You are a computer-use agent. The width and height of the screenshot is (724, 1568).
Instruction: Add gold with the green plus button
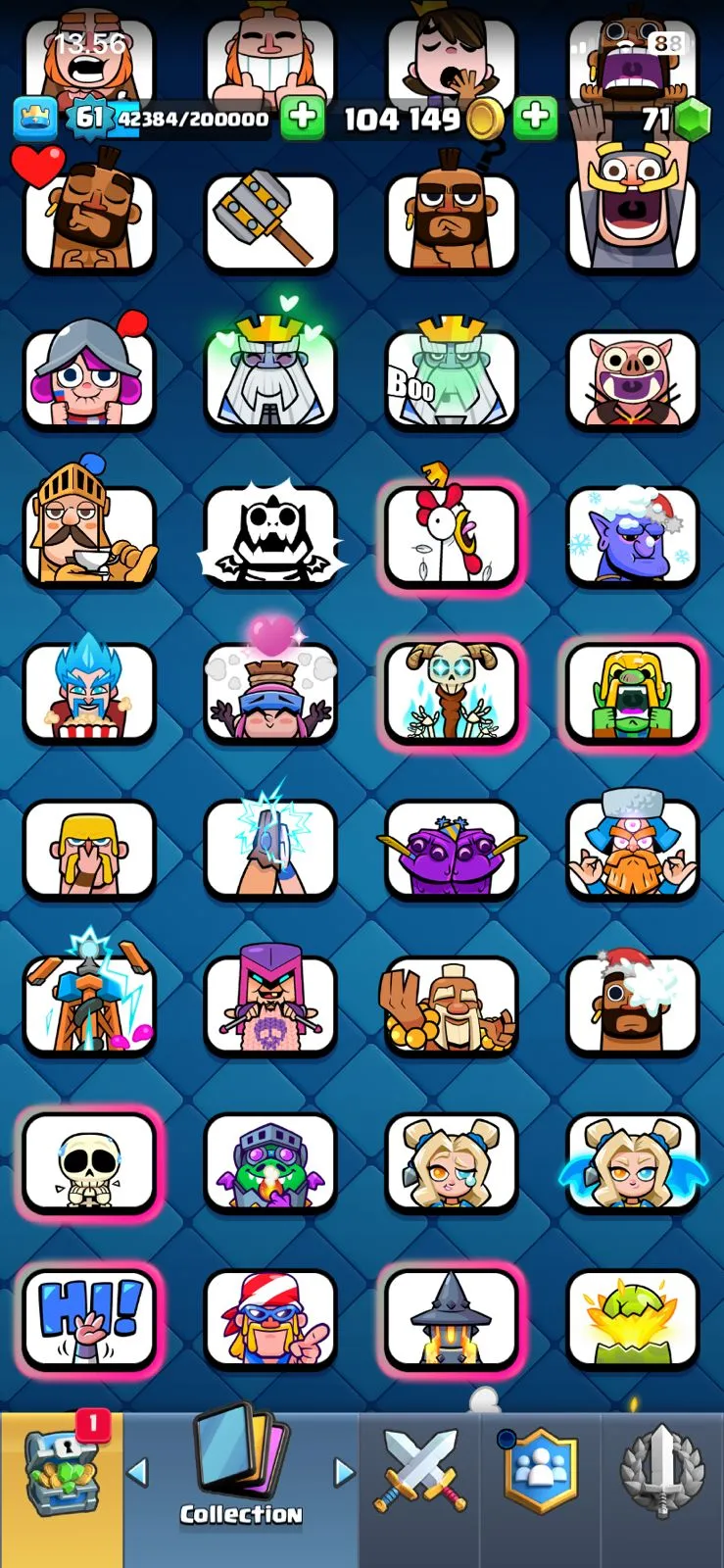tap(535, 118)
